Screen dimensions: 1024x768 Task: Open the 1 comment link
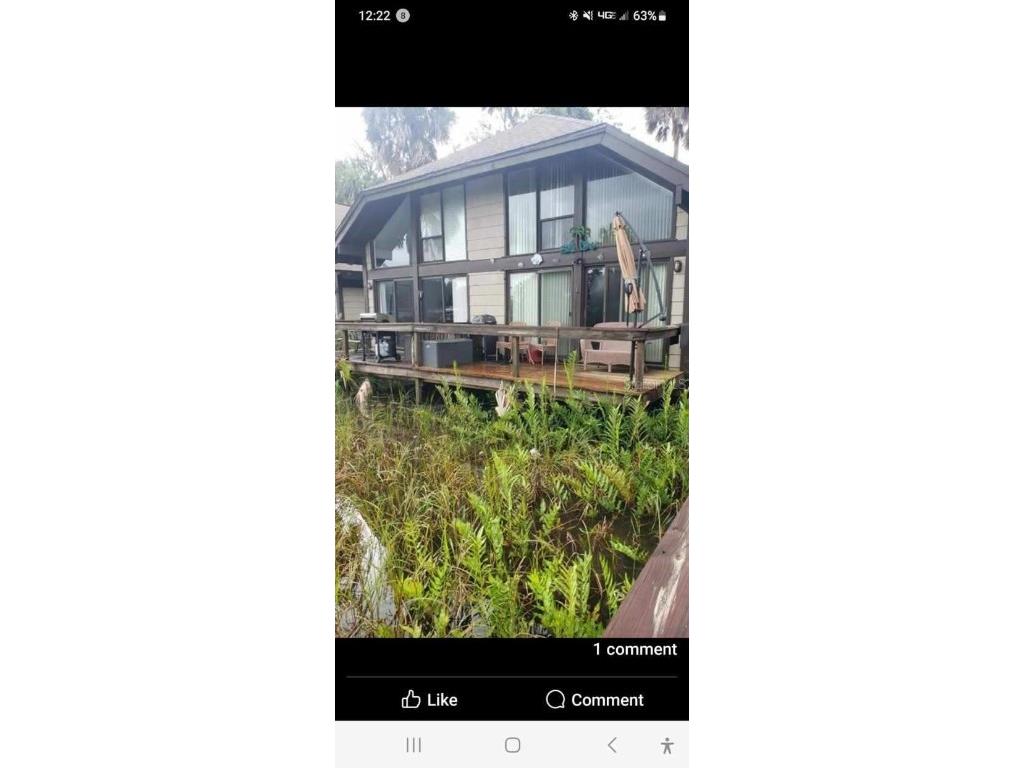point(634,649)
